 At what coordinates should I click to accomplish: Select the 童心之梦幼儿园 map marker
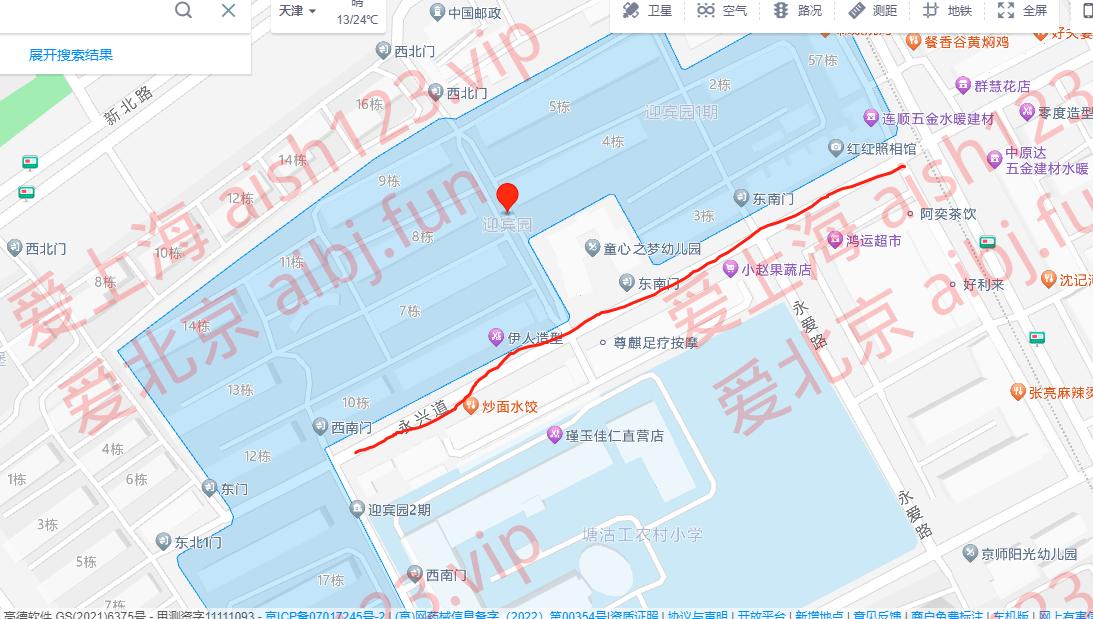tap(593, 248)
